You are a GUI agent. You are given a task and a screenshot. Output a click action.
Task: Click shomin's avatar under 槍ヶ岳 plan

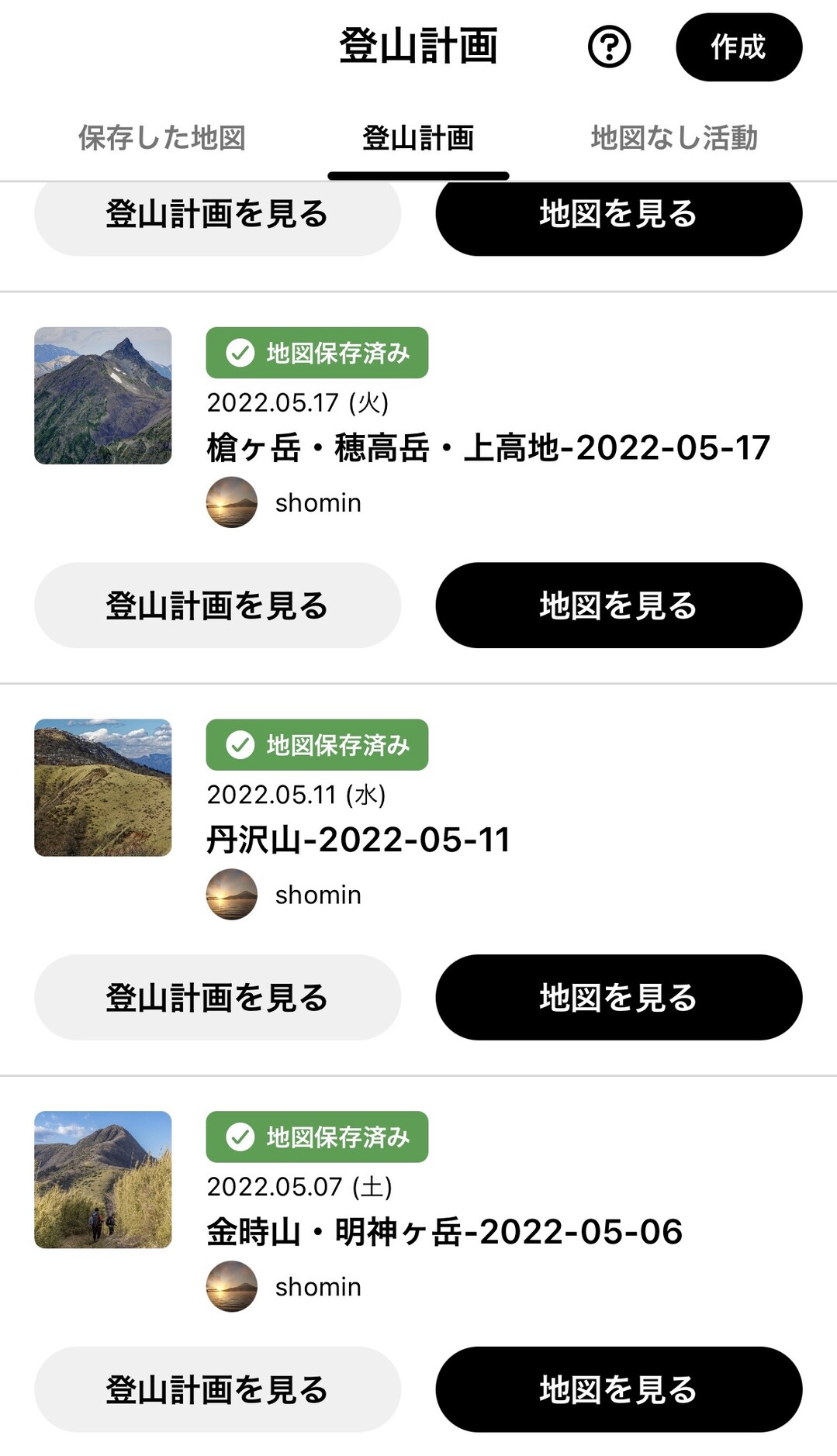230,502
